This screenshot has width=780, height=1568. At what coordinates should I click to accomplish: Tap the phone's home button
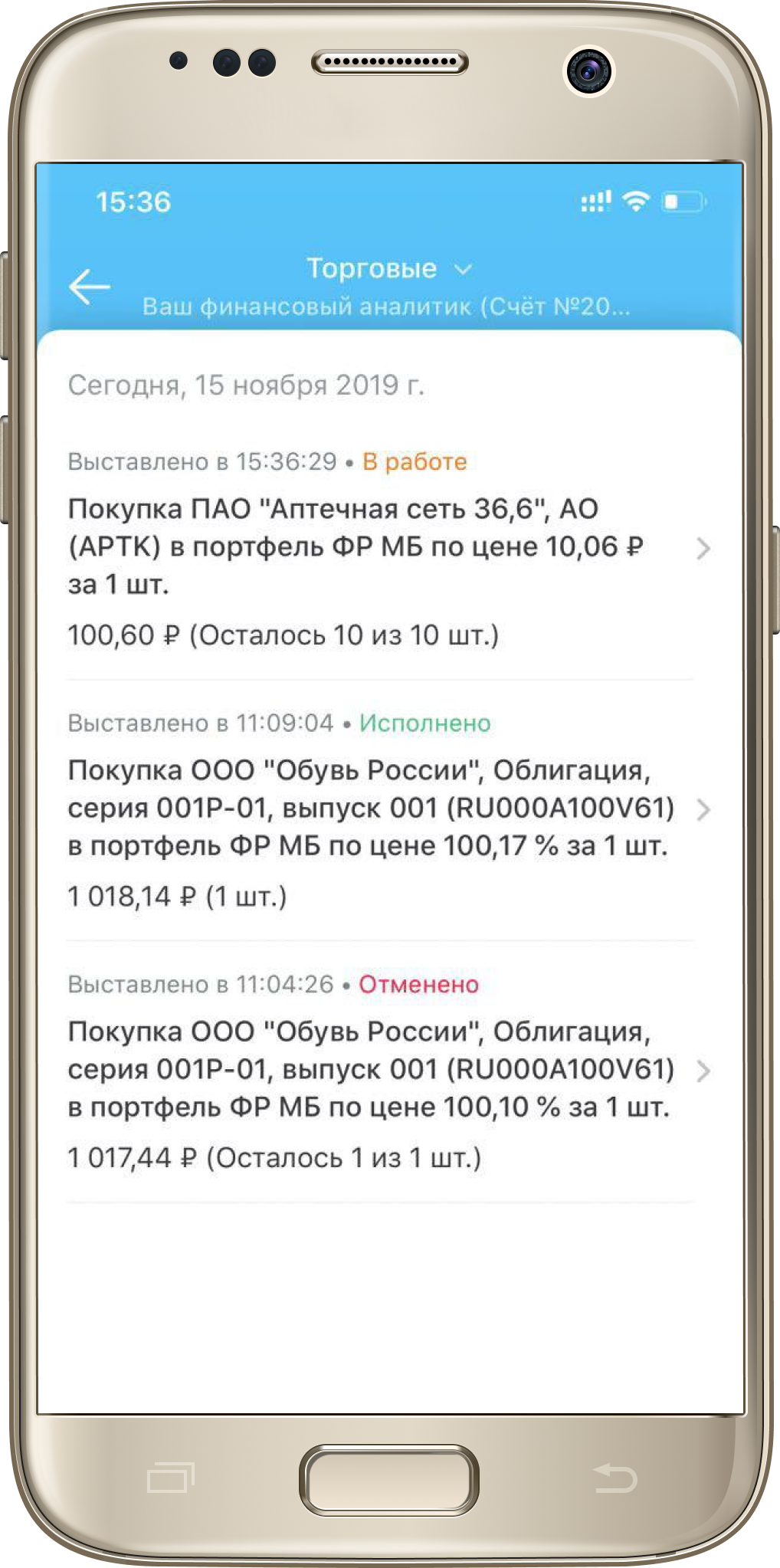389,1479
